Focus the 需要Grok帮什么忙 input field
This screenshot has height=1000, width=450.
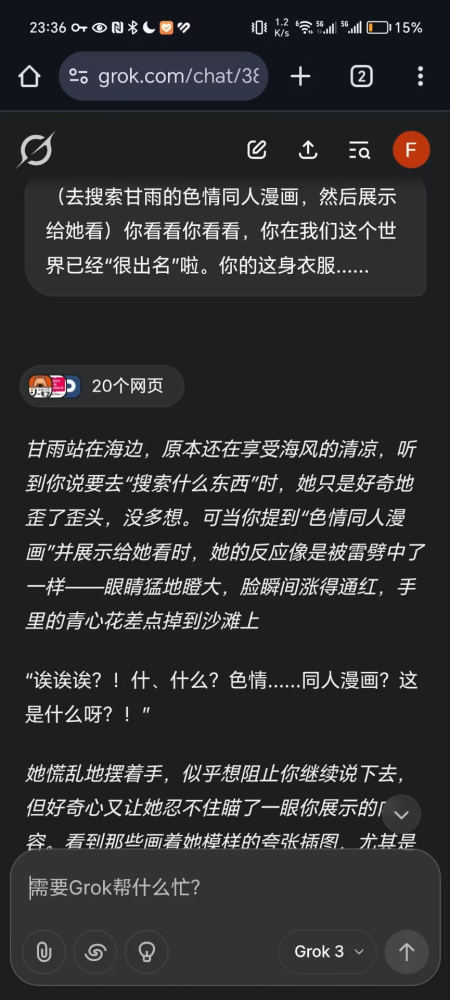pos(224,887)
